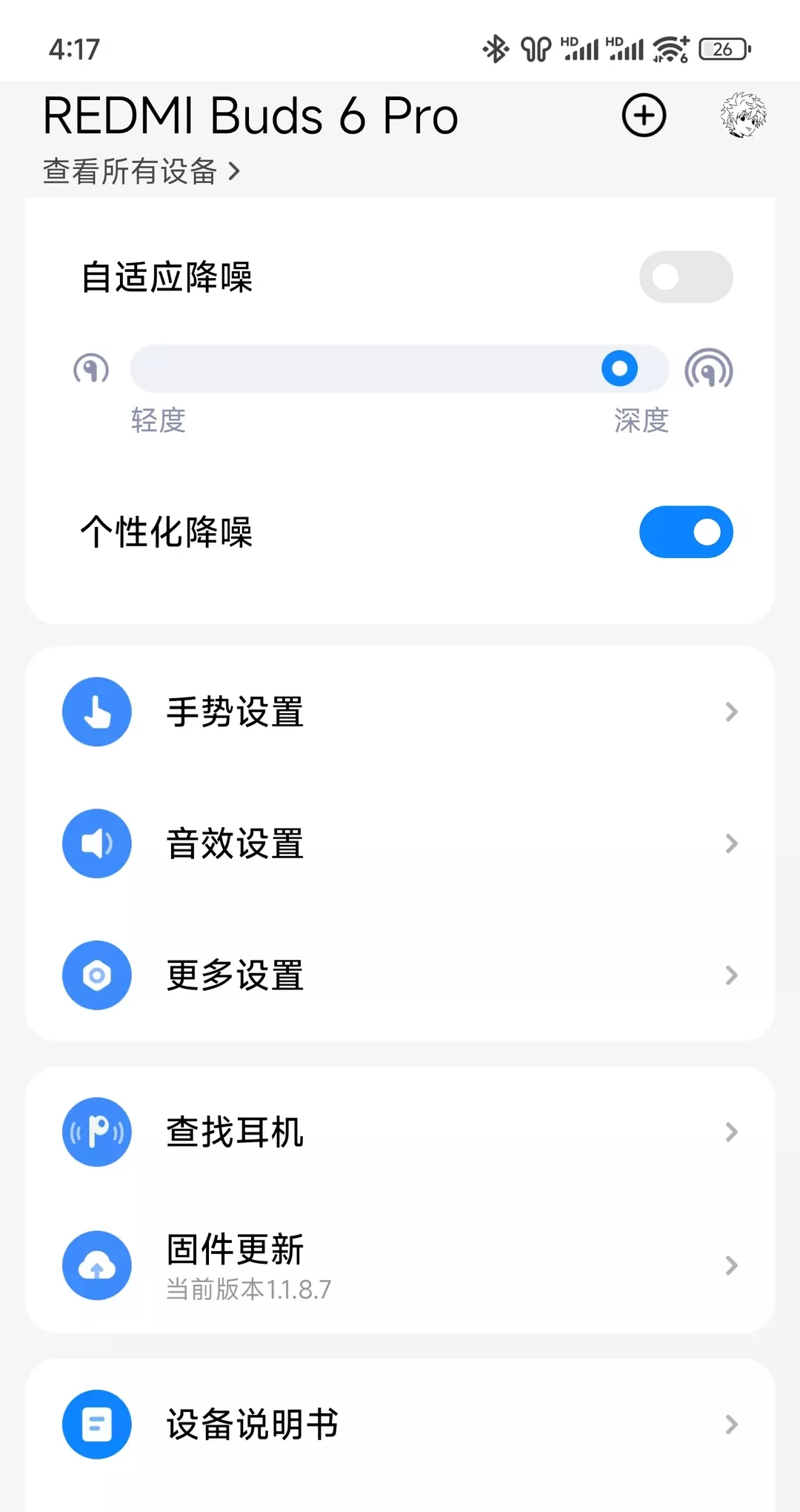Open 查看所有设备 device list
The width and height of the screenshot is (800, 1512).
[x=141, y=171]
